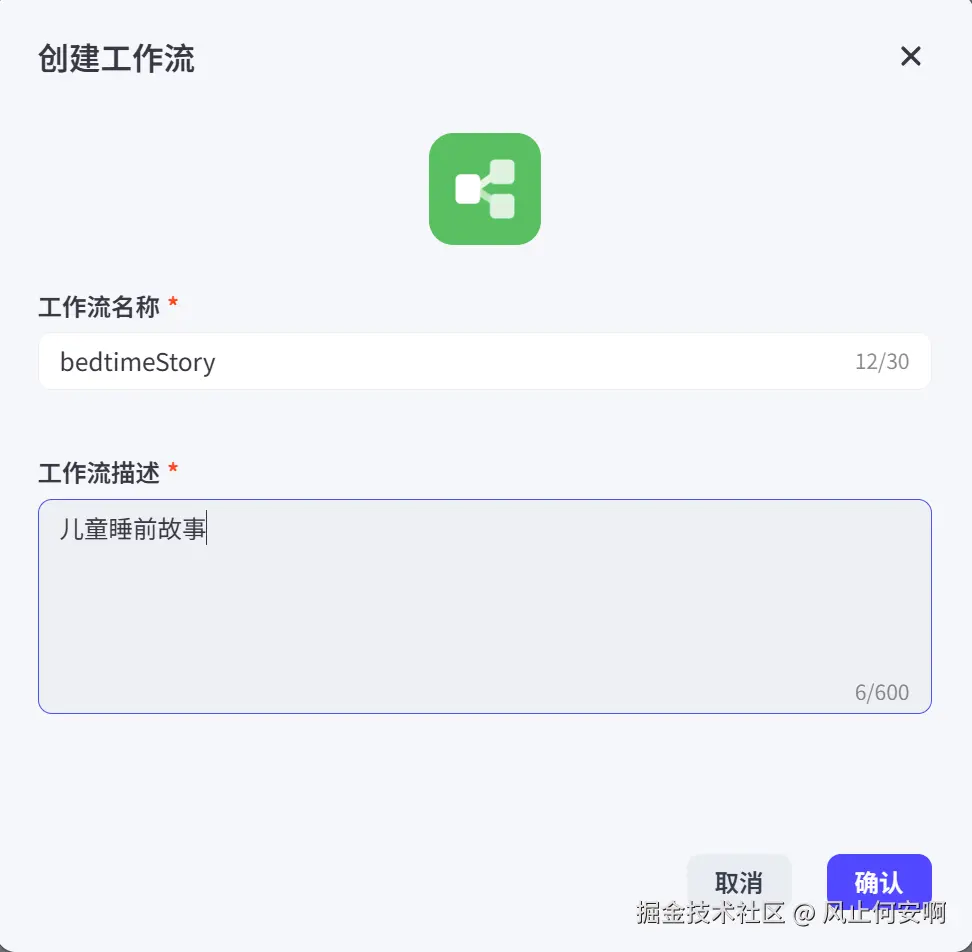Confirm workflow creation with 确认

[879, 880]
